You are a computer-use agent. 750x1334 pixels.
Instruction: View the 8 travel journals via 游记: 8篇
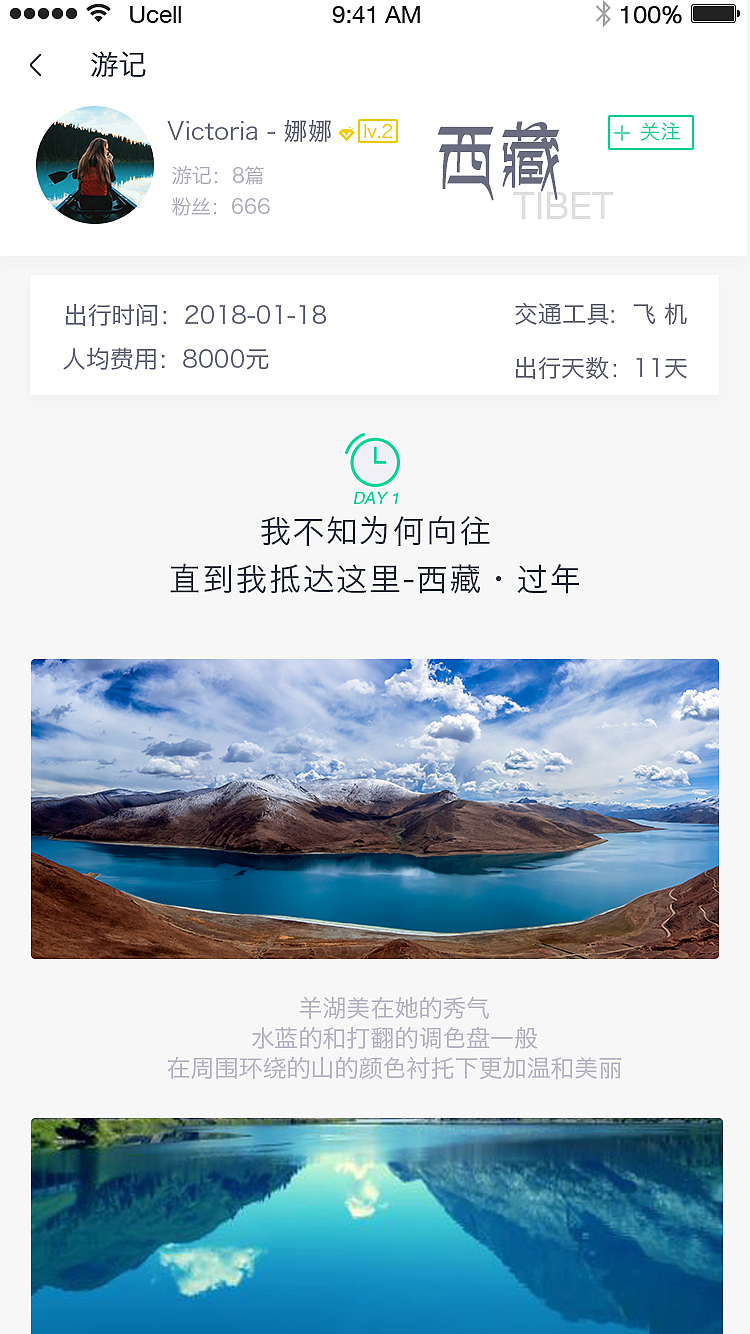pos(220,174)
